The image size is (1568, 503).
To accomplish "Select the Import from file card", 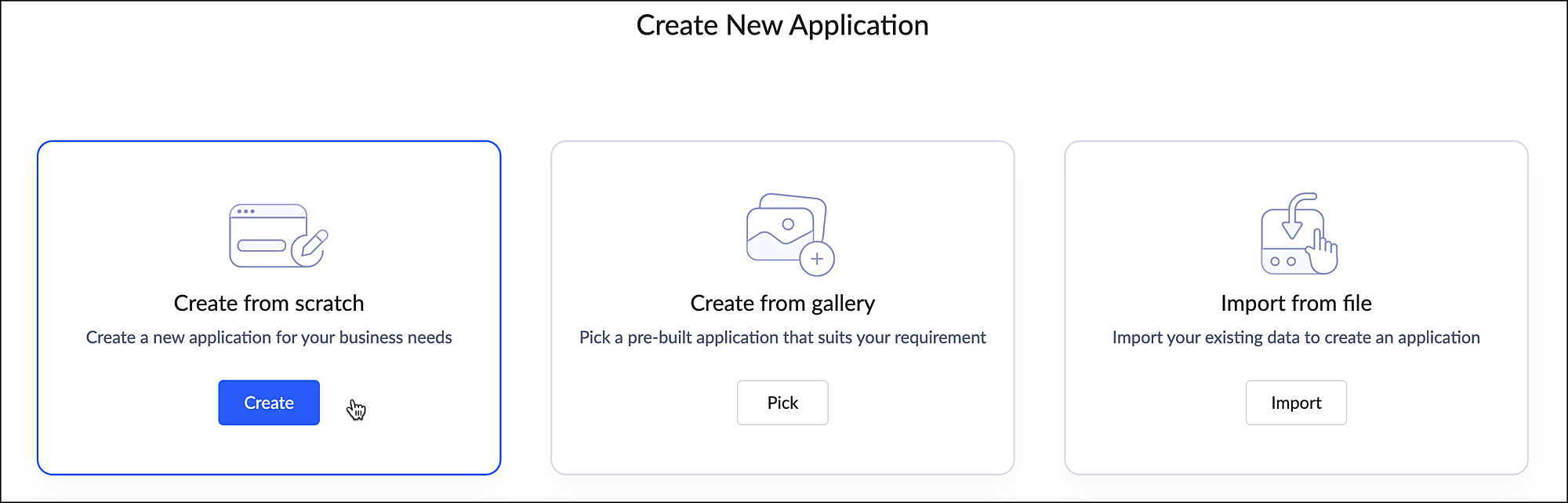I will tap(1296, 303).
